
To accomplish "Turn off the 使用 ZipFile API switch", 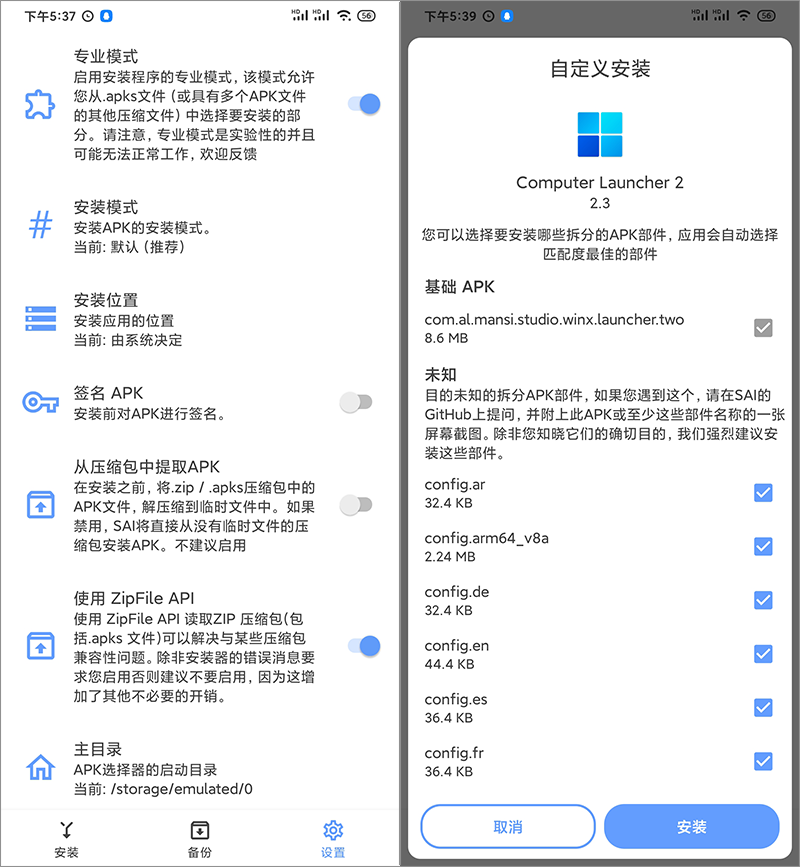I will pyautogui.click(x=363, y=646).
